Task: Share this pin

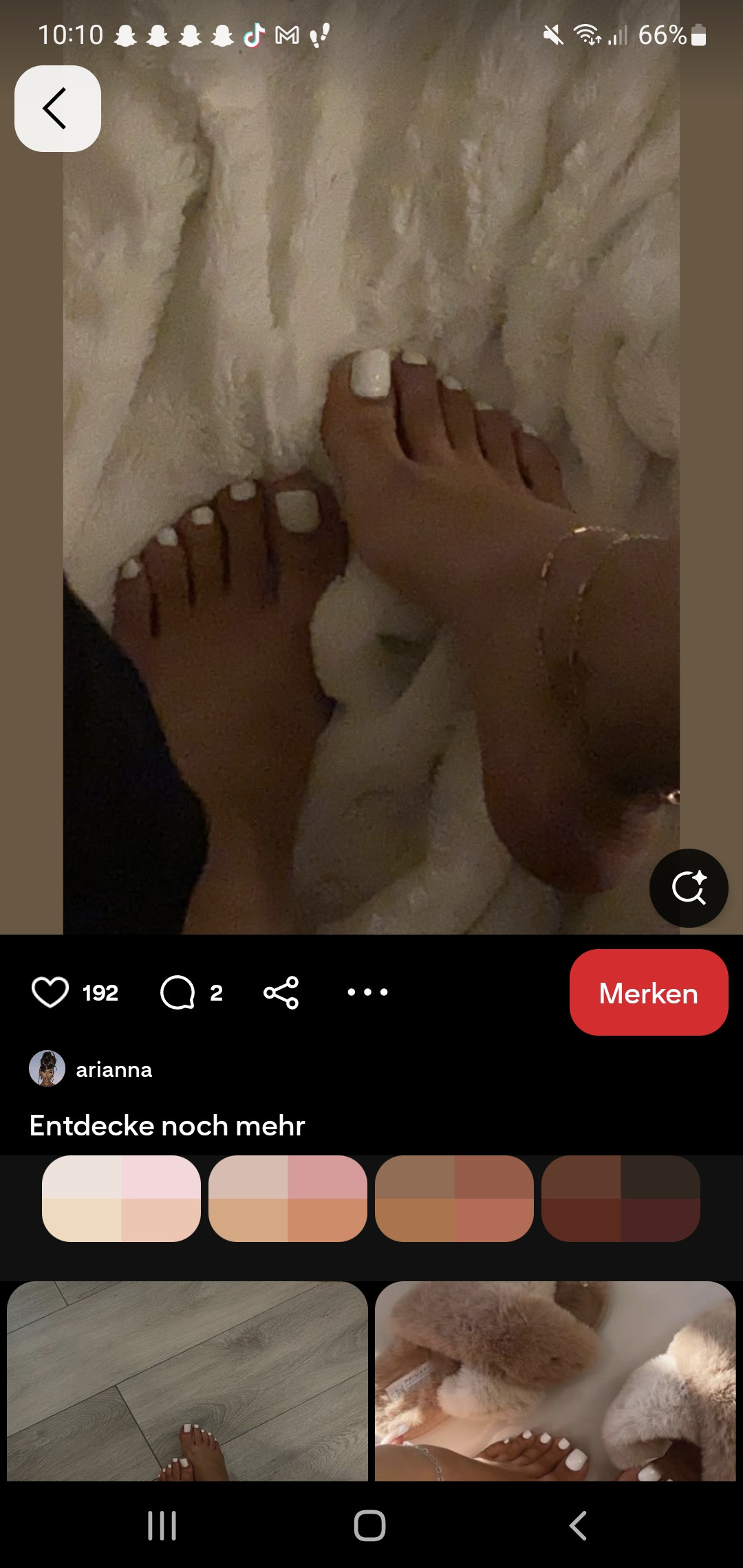Action: coord(281,992)
